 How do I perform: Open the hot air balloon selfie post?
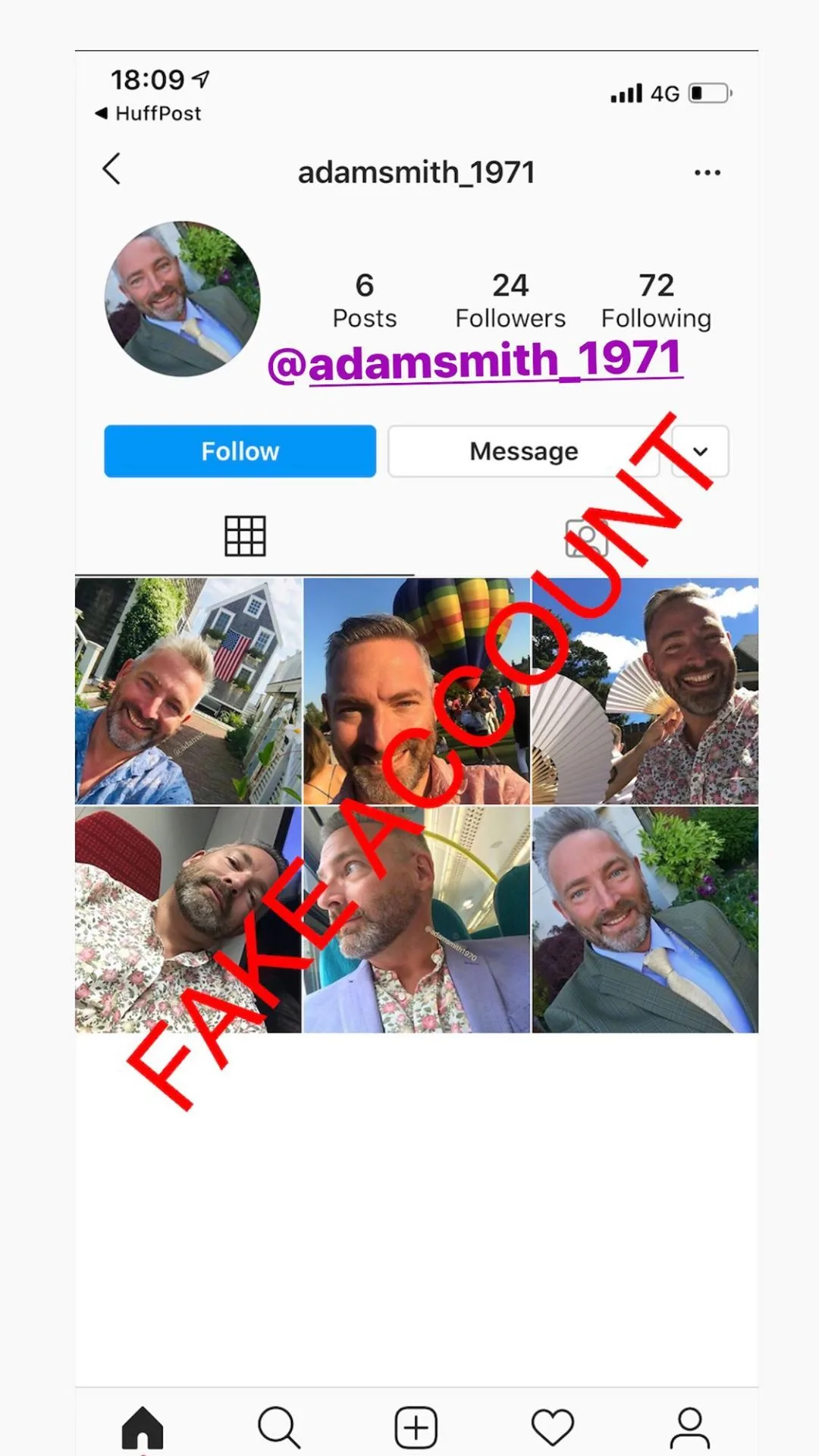coord(416,691)
